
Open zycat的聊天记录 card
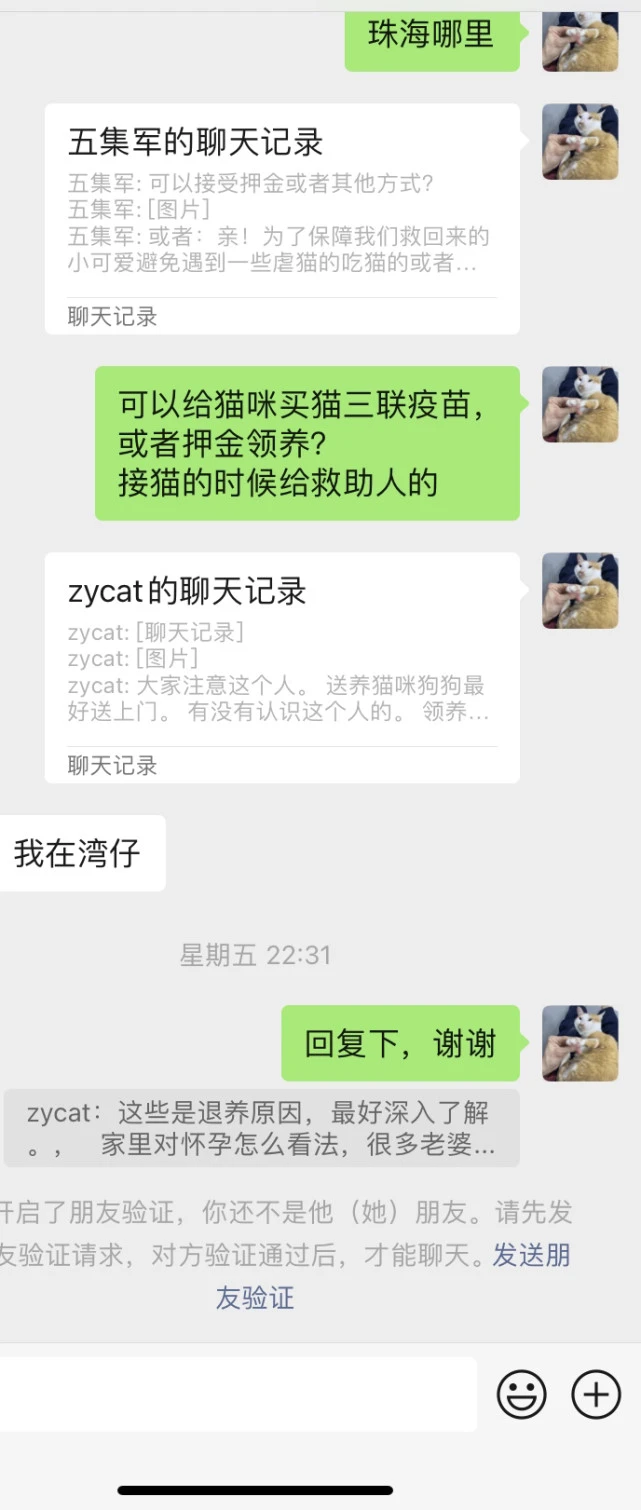[282, 667]
